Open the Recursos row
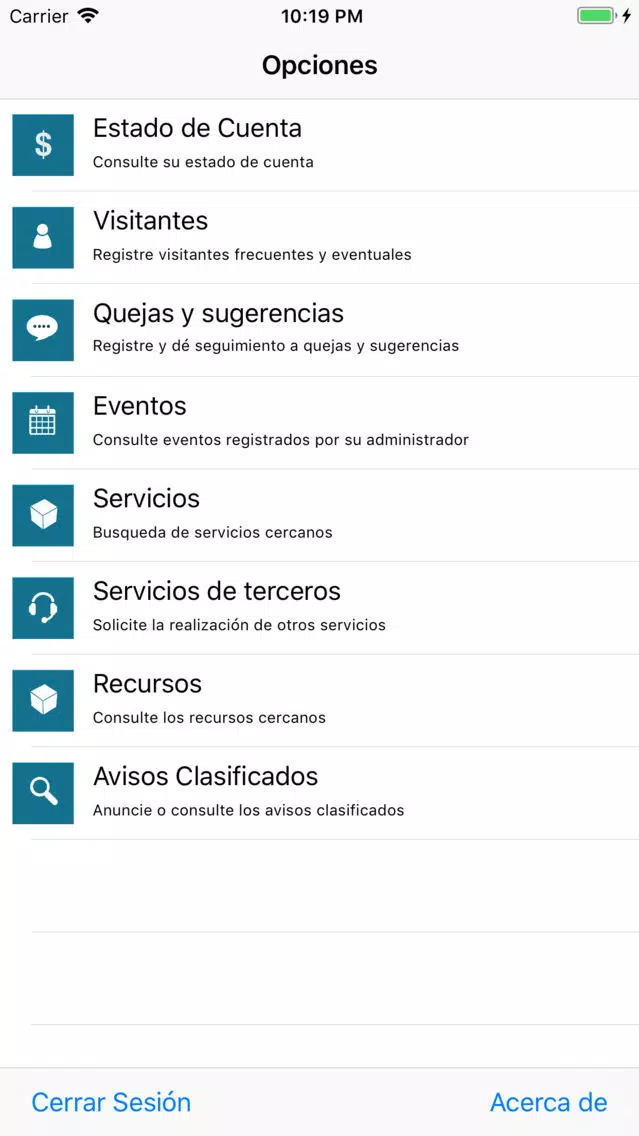 pos(320,701)
